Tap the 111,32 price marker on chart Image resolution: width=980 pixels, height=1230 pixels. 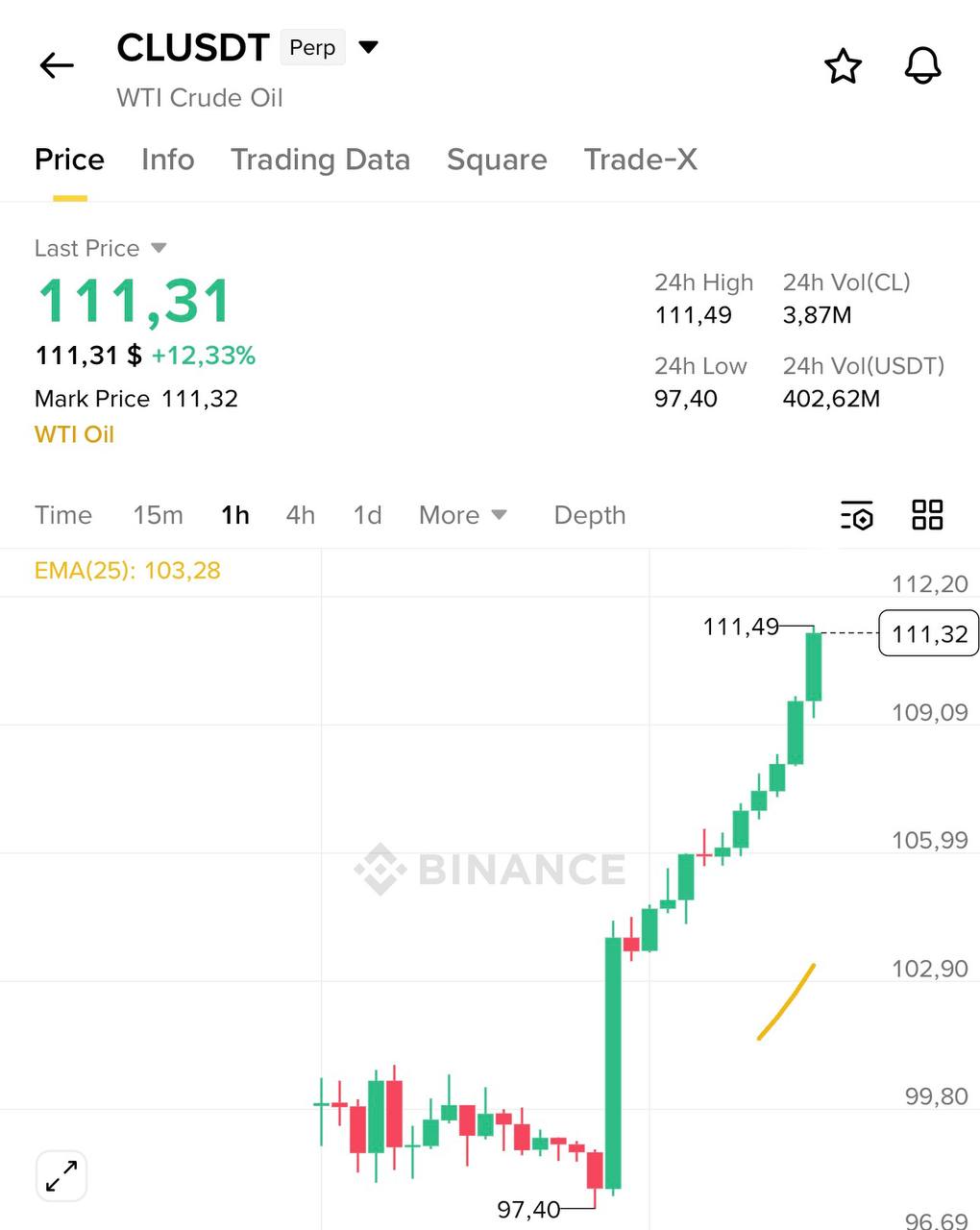tap(927, 633)
